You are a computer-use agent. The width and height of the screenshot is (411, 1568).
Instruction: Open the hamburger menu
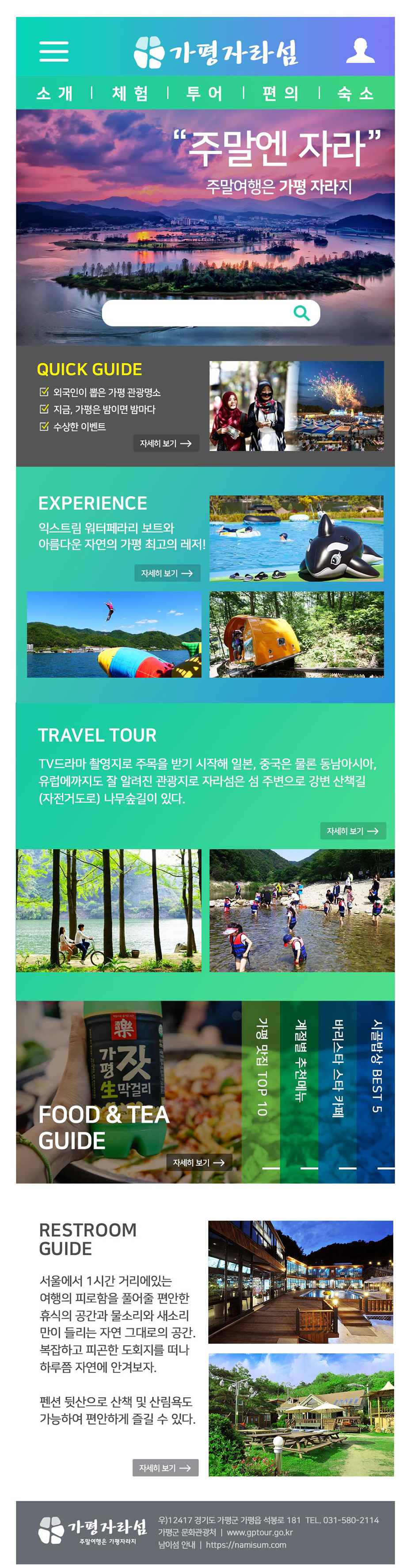coord(53,51)
